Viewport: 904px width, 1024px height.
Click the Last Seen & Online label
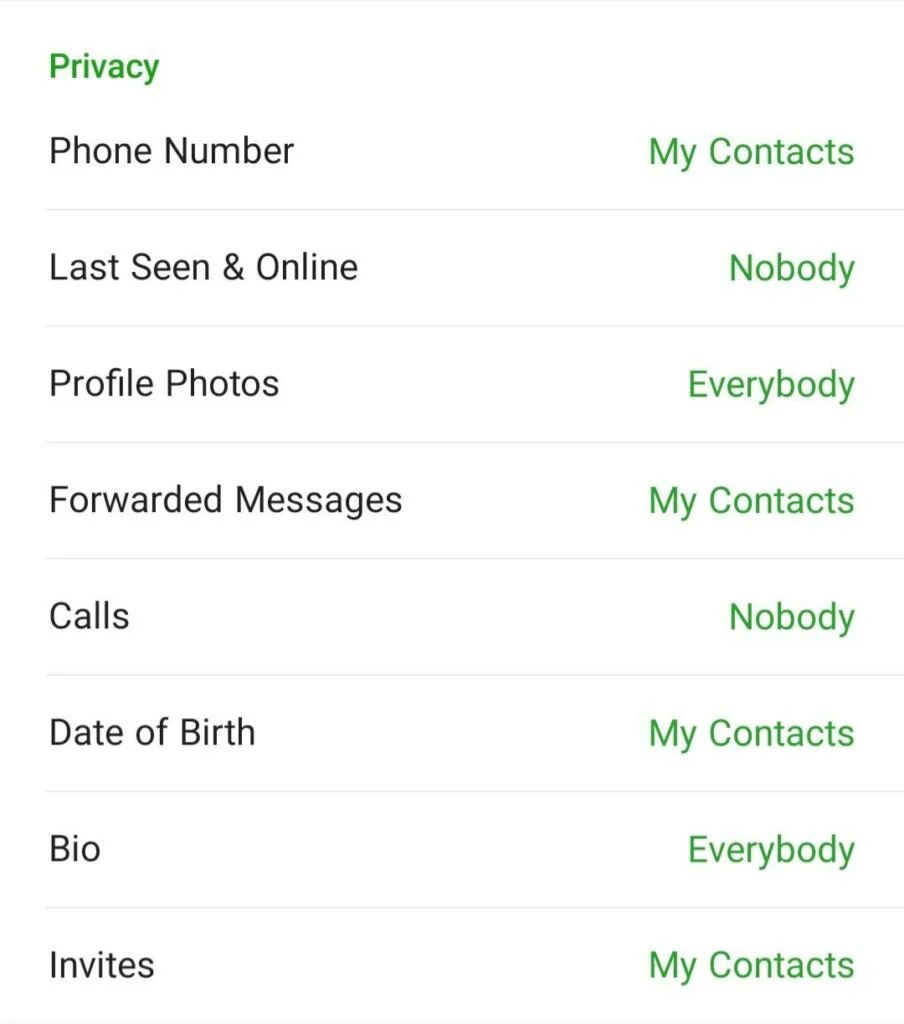point(203,267)
